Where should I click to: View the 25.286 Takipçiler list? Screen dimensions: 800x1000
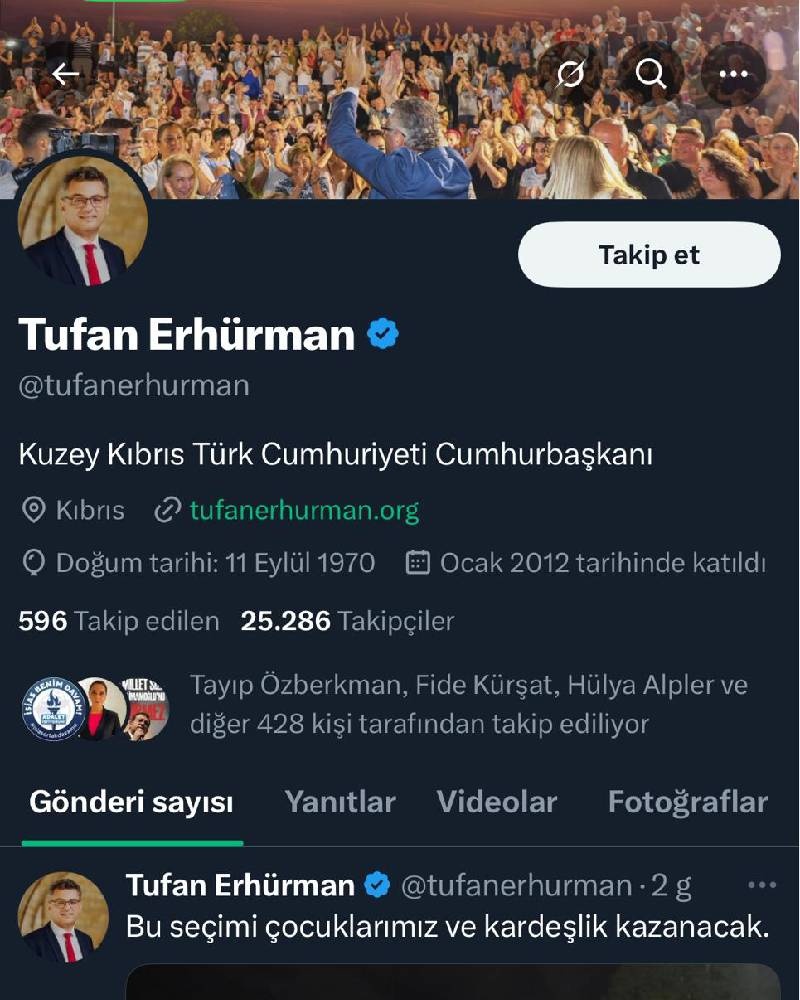[x=347, y=621]
